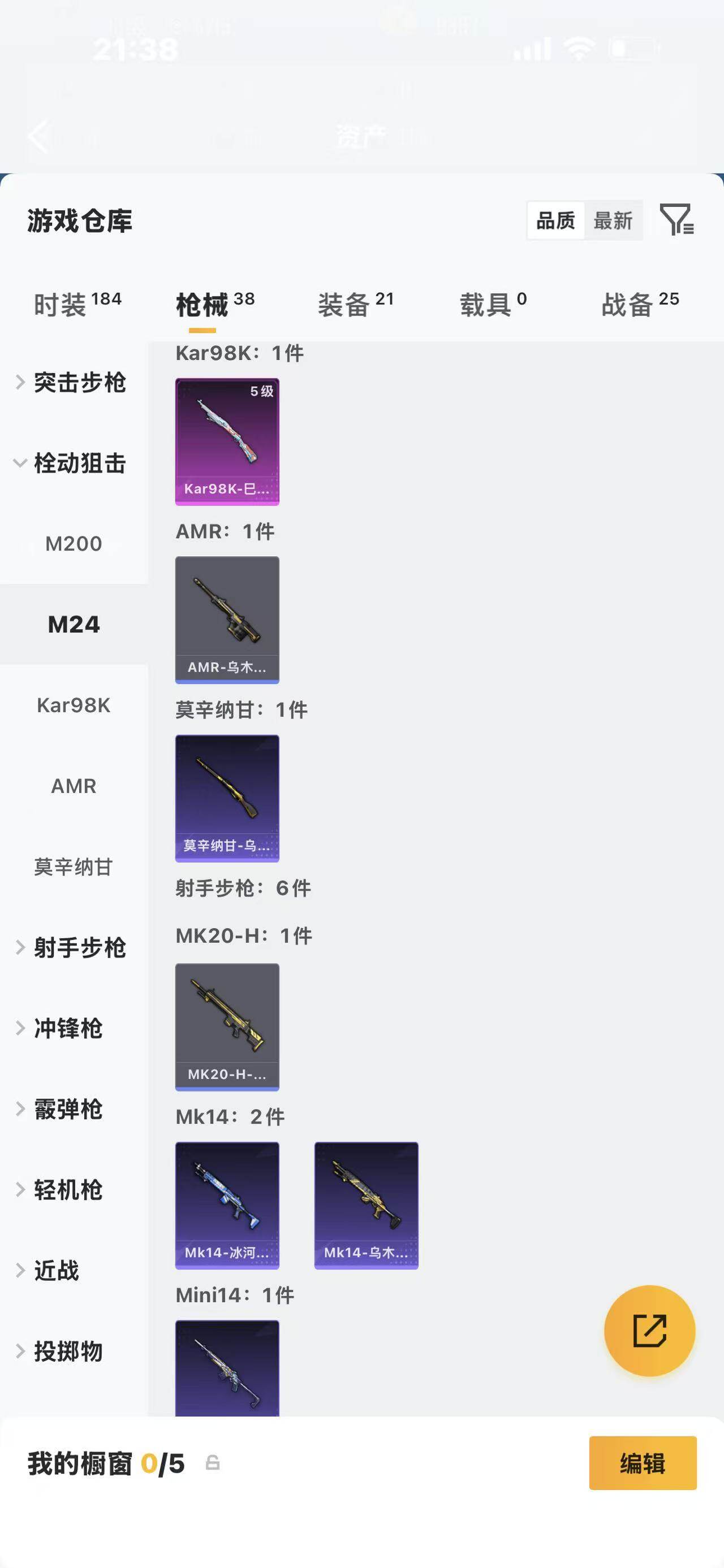Tap the back arrow at top left

pyautogui.click(x=39, y=137)
